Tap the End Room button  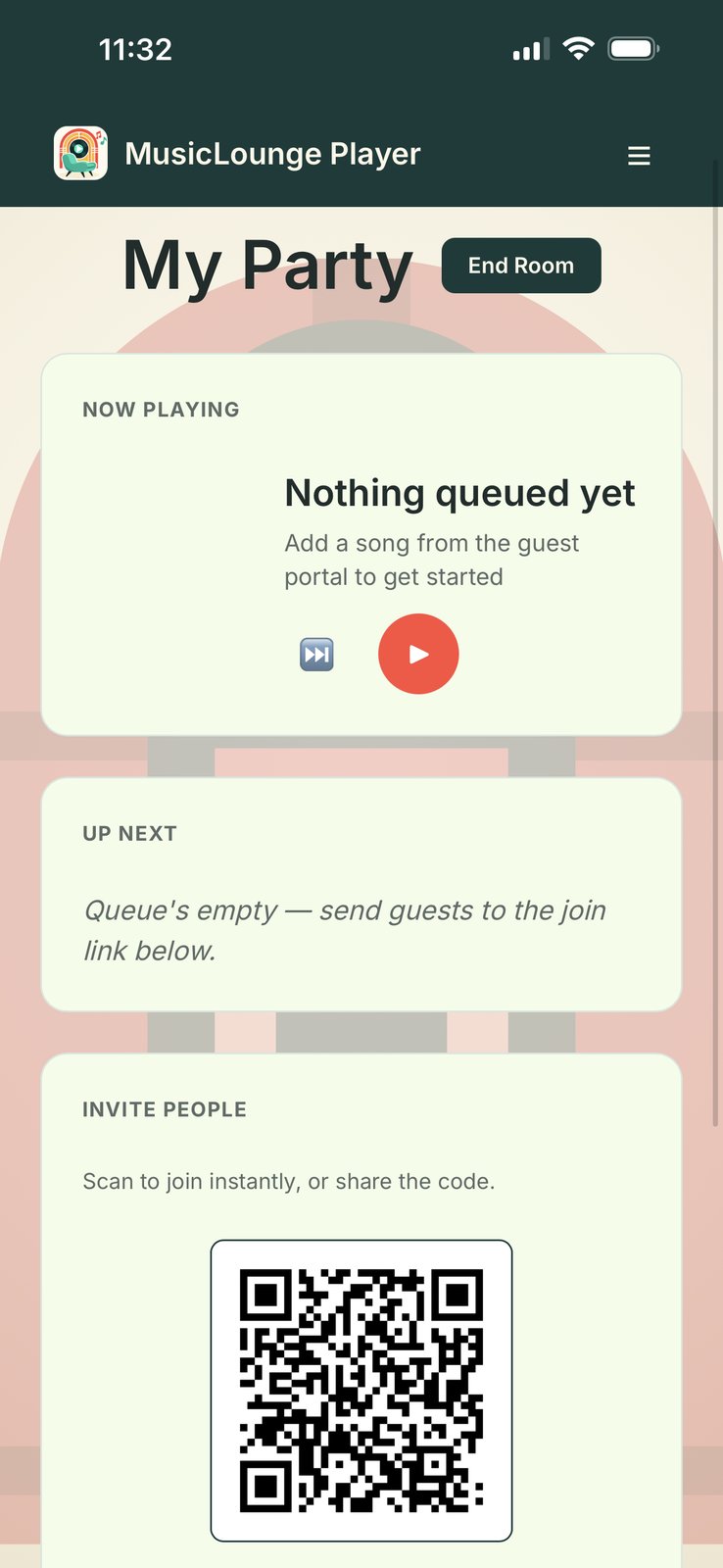521,266
